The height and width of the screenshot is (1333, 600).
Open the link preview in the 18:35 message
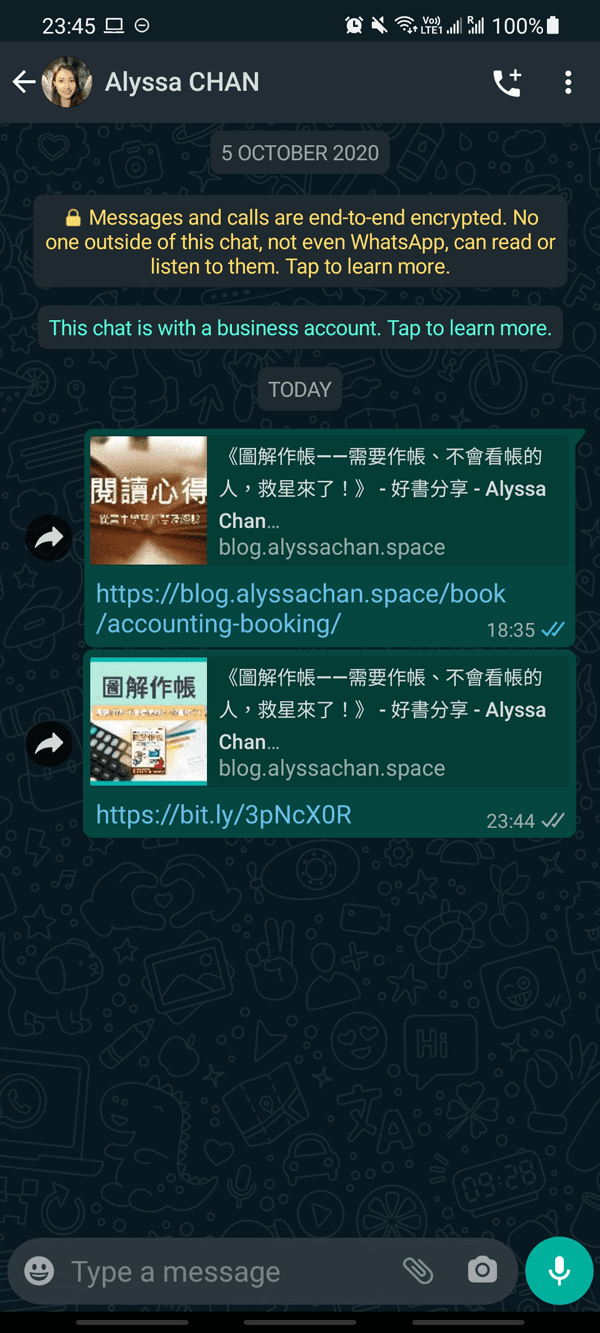point(330,500)
